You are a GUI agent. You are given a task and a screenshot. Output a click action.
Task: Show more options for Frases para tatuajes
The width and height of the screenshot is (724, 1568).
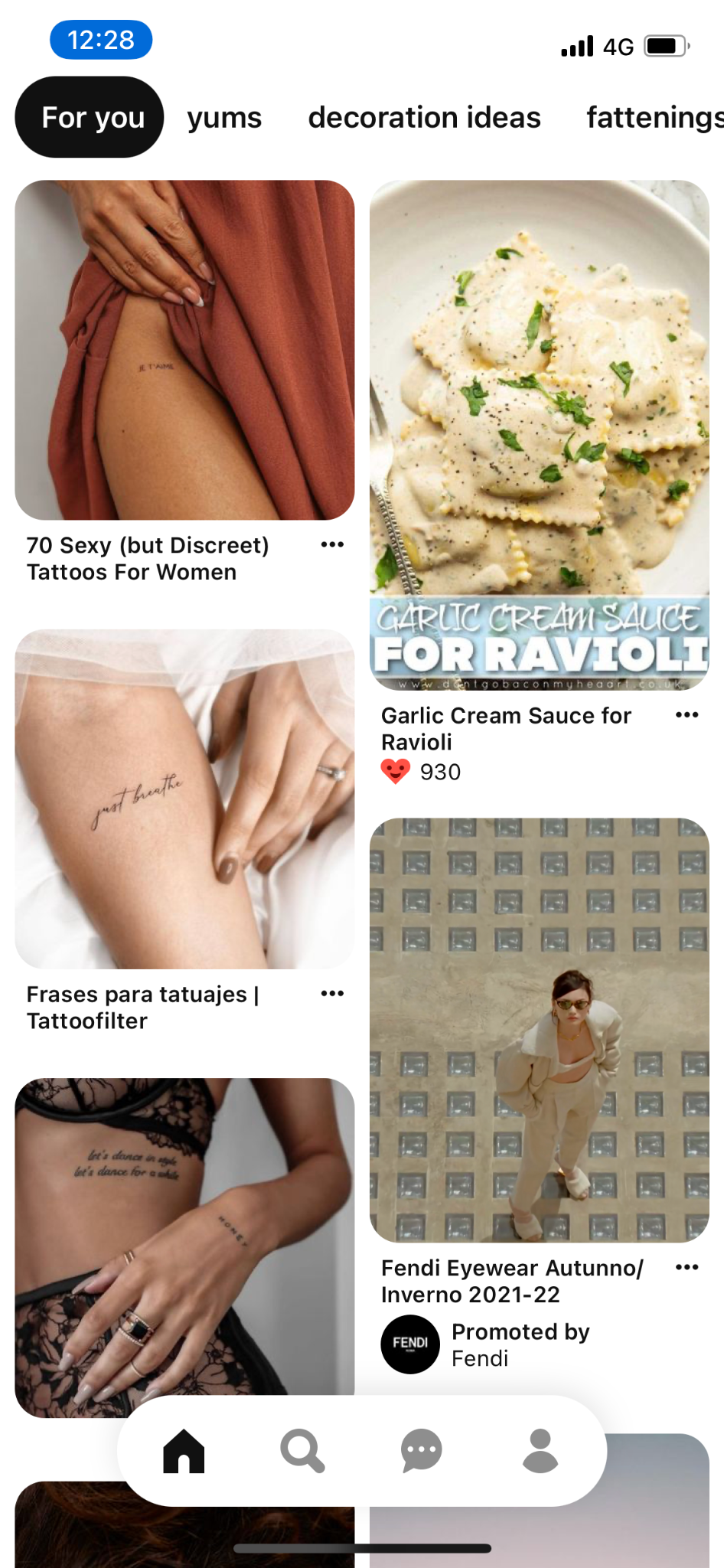[x=332, y=994]
